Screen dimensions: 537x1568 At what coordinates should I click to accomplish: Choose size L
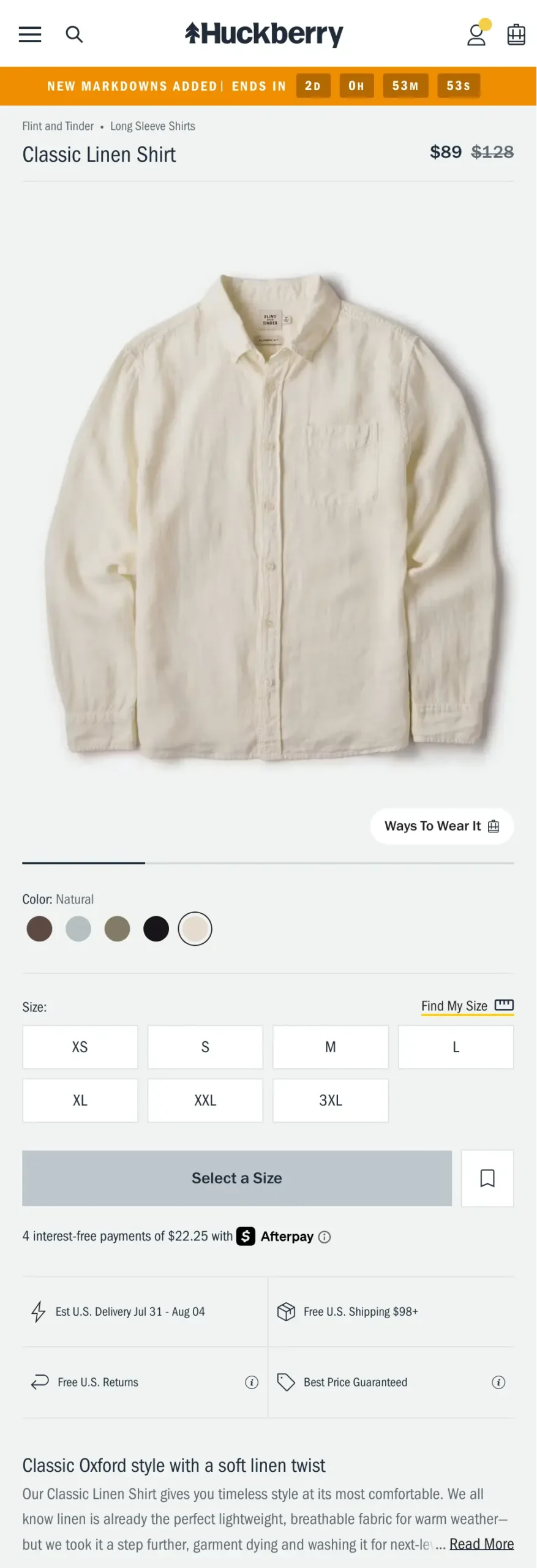pyautogui.click(x=456, y=1047)
